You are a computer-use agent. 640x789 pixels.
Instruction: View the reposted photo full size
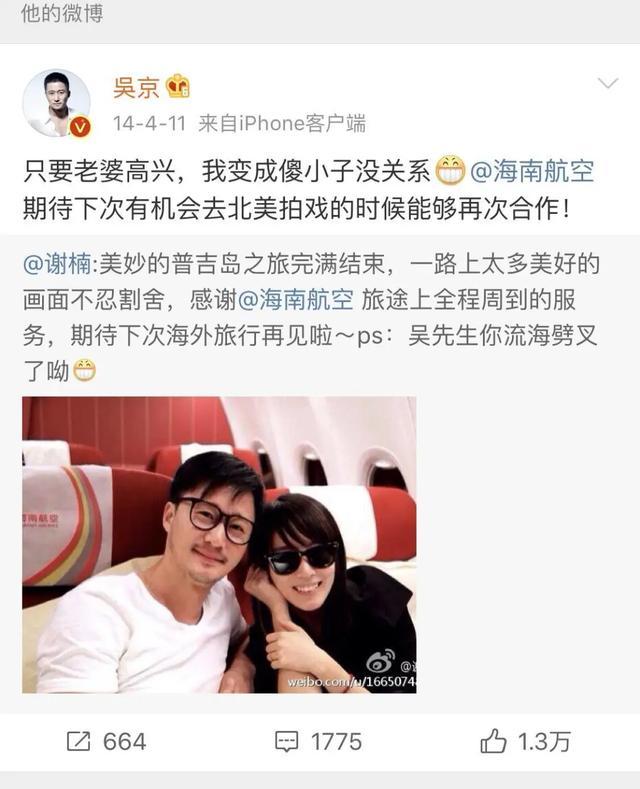point(219,544)
